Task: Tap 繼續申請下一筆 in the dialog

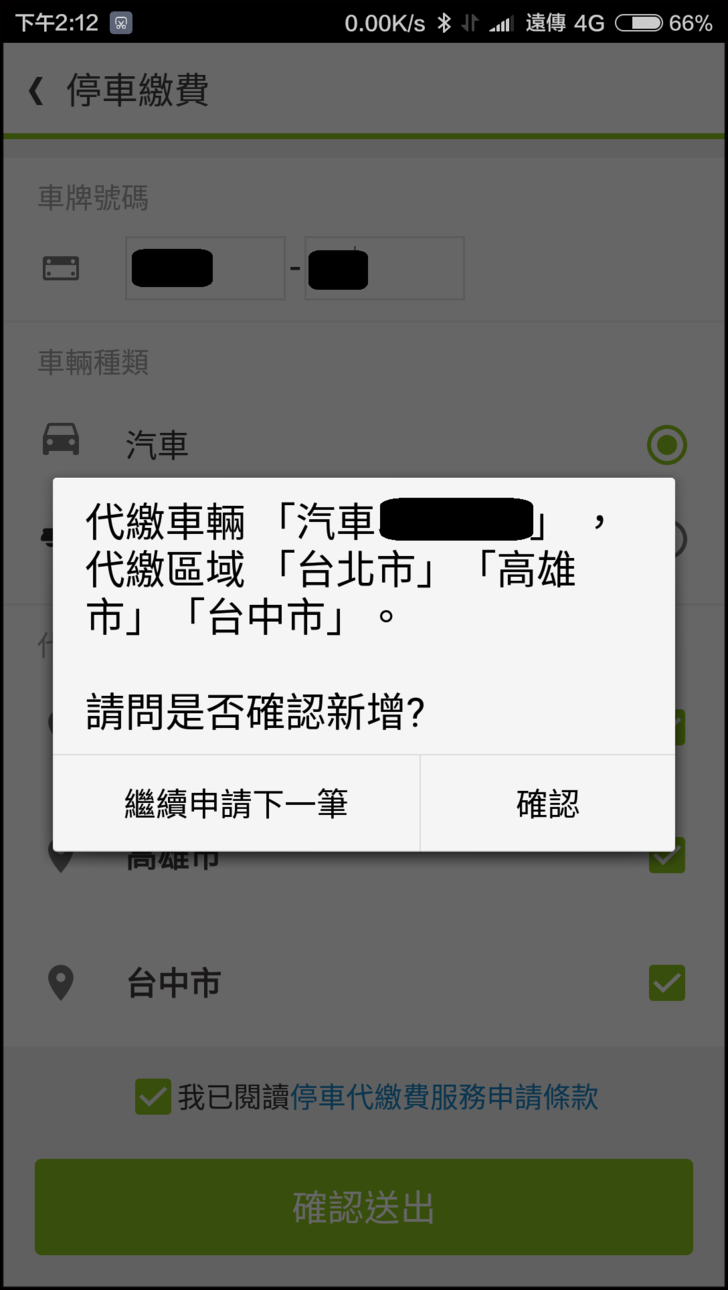Action: (236, 803)
